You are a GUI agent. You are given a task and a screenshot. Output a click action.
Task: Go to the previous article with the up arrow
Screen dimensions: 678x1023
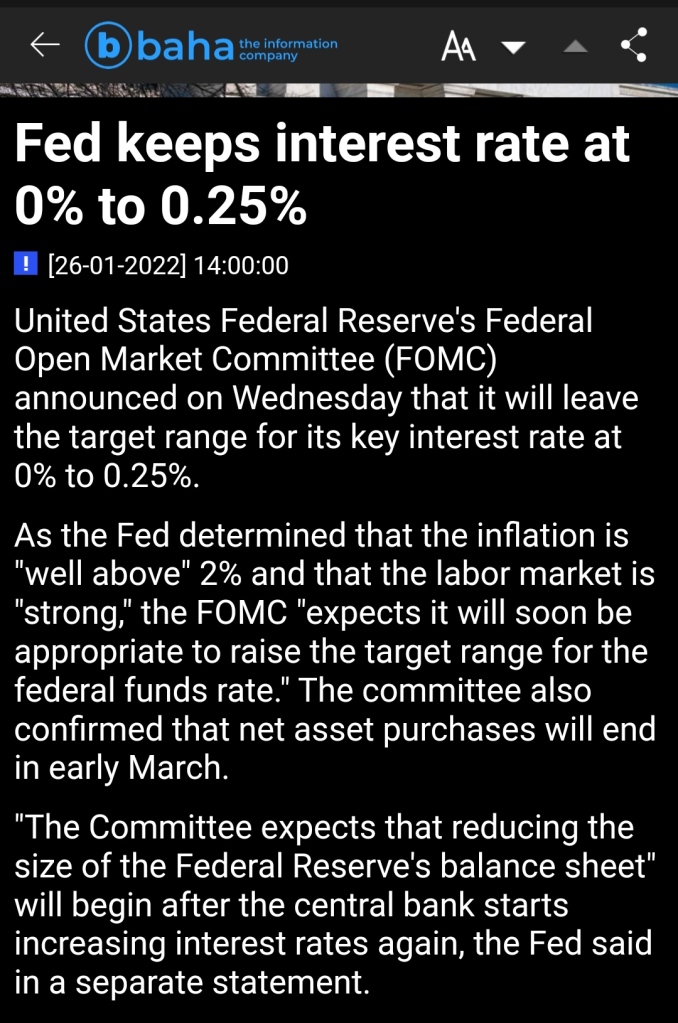(575, 47)
